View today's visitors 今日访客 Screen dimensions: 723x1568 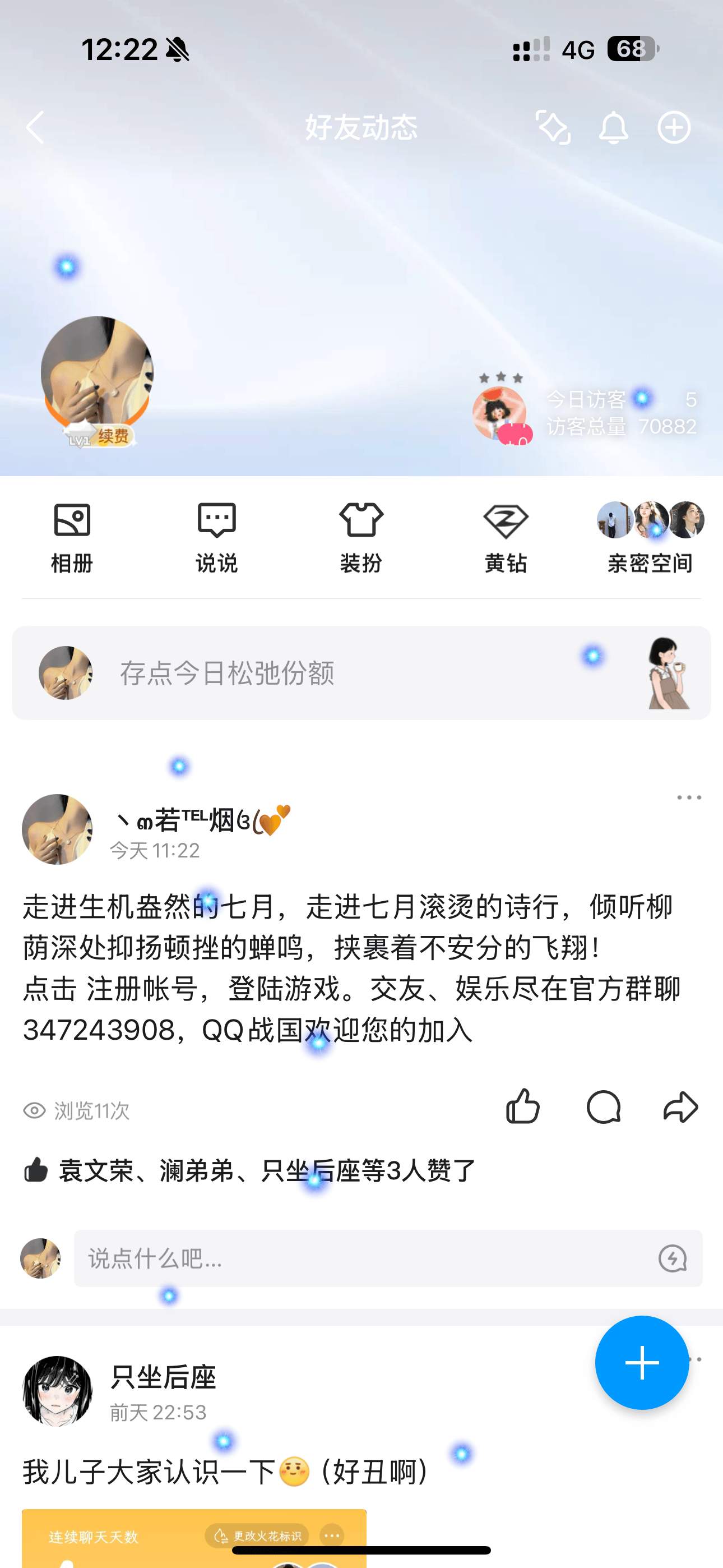(619, 400)
